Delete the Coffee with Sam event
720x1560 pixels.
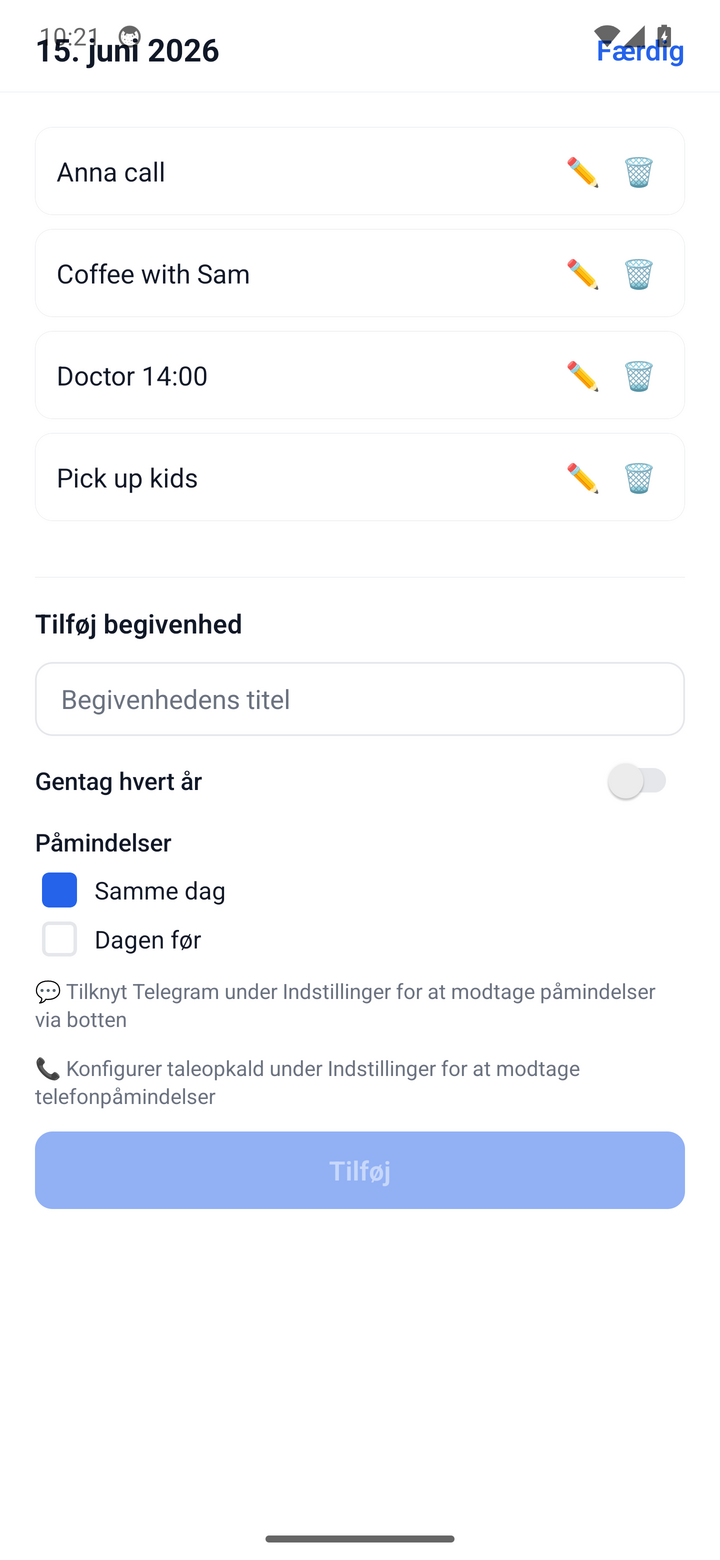(x=639, y=274)
